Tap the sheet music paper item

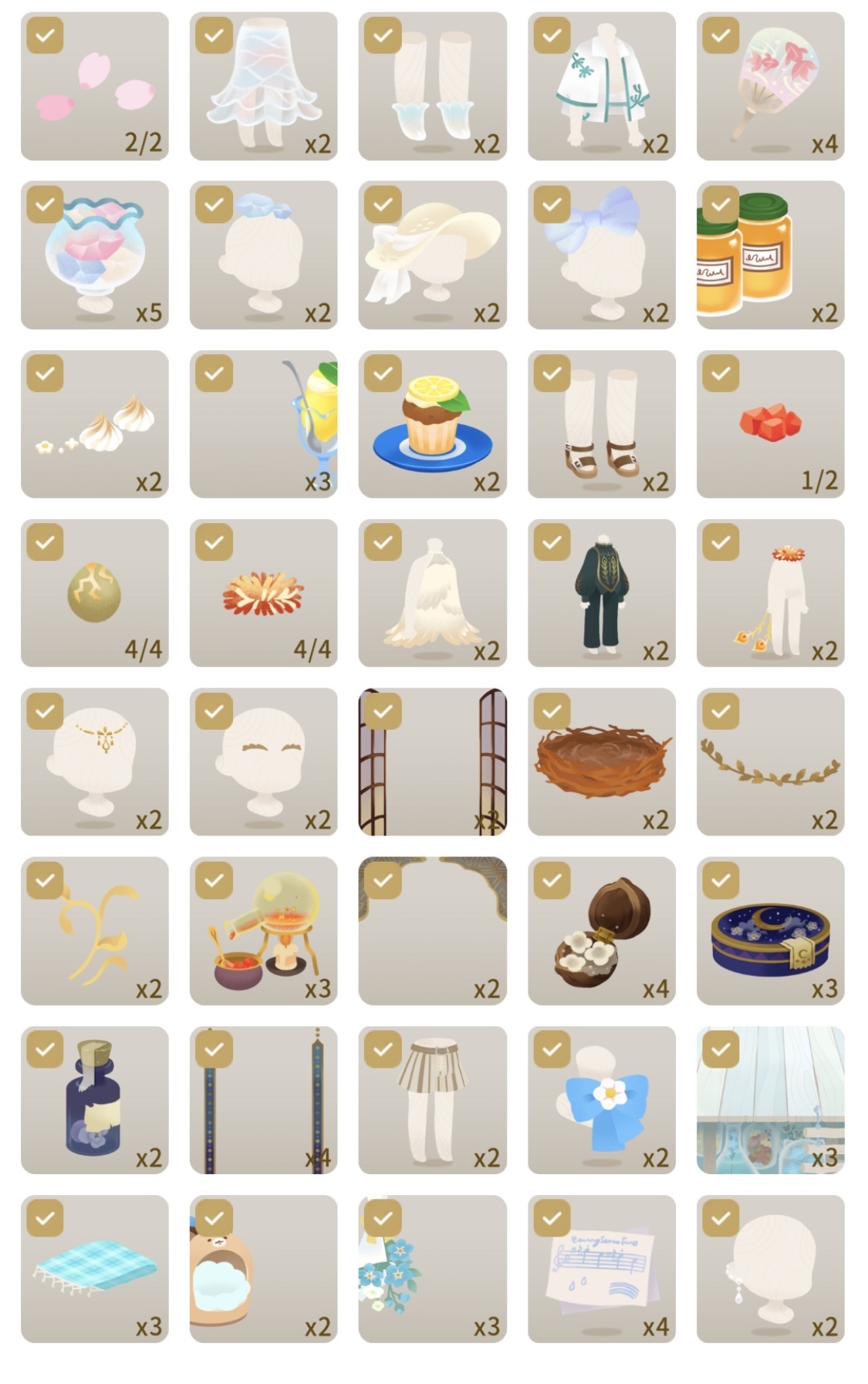601,1268
